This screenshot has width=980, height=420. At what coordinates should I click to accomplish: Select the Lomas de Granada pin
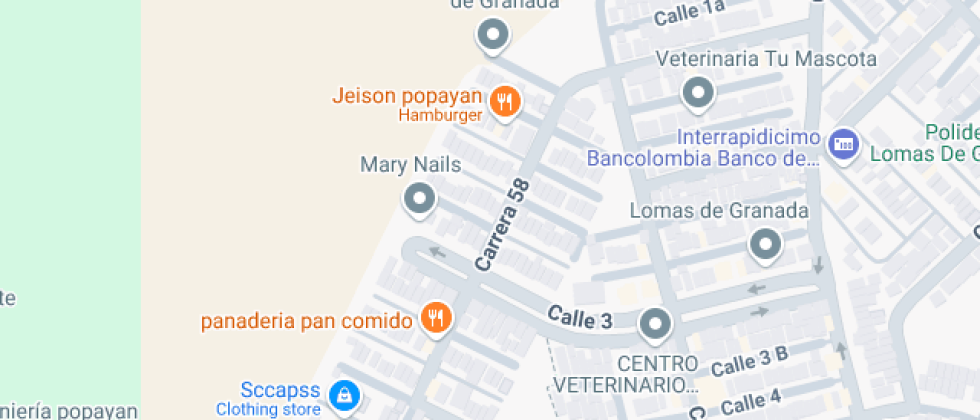766,245
